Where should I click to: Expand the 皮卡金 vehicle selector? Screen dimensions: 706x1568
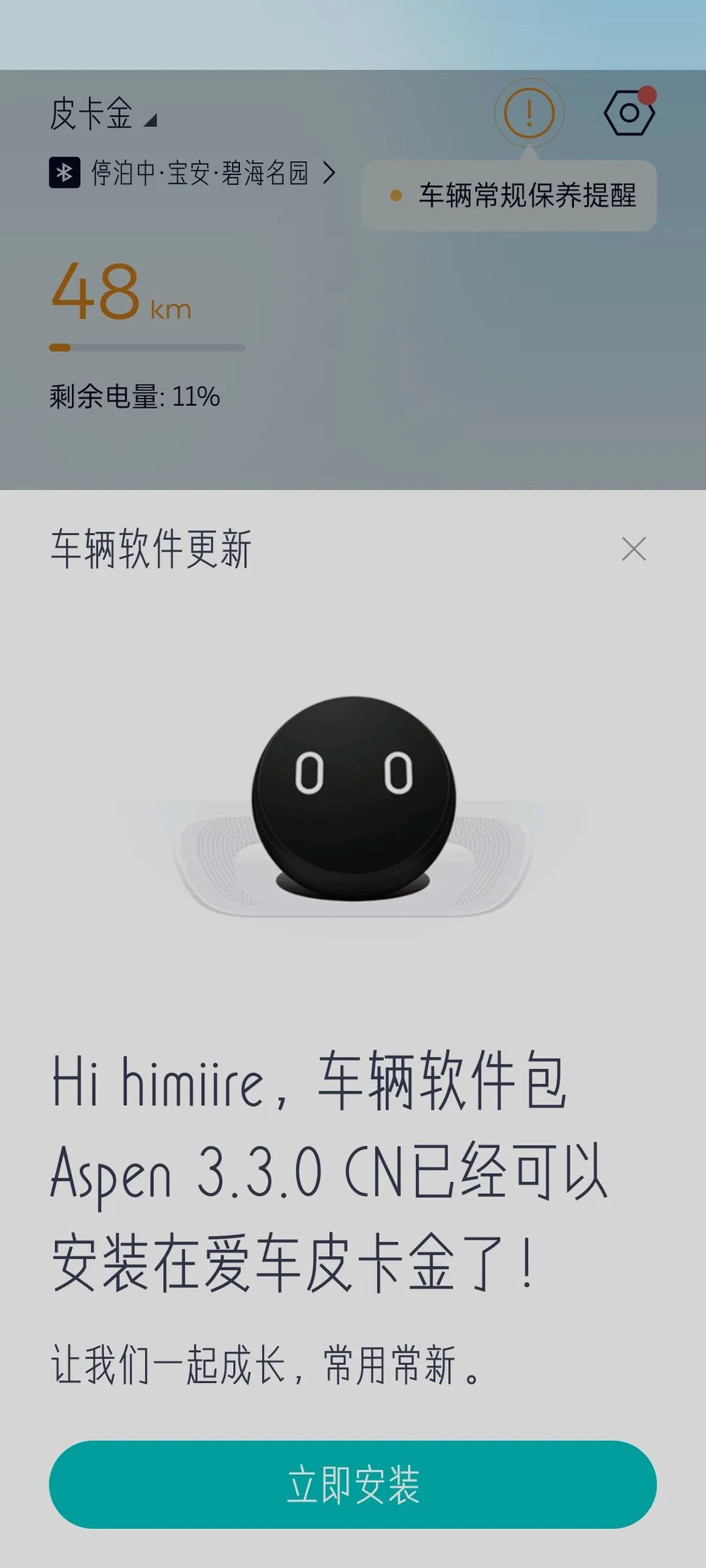[x=103, y=114]
